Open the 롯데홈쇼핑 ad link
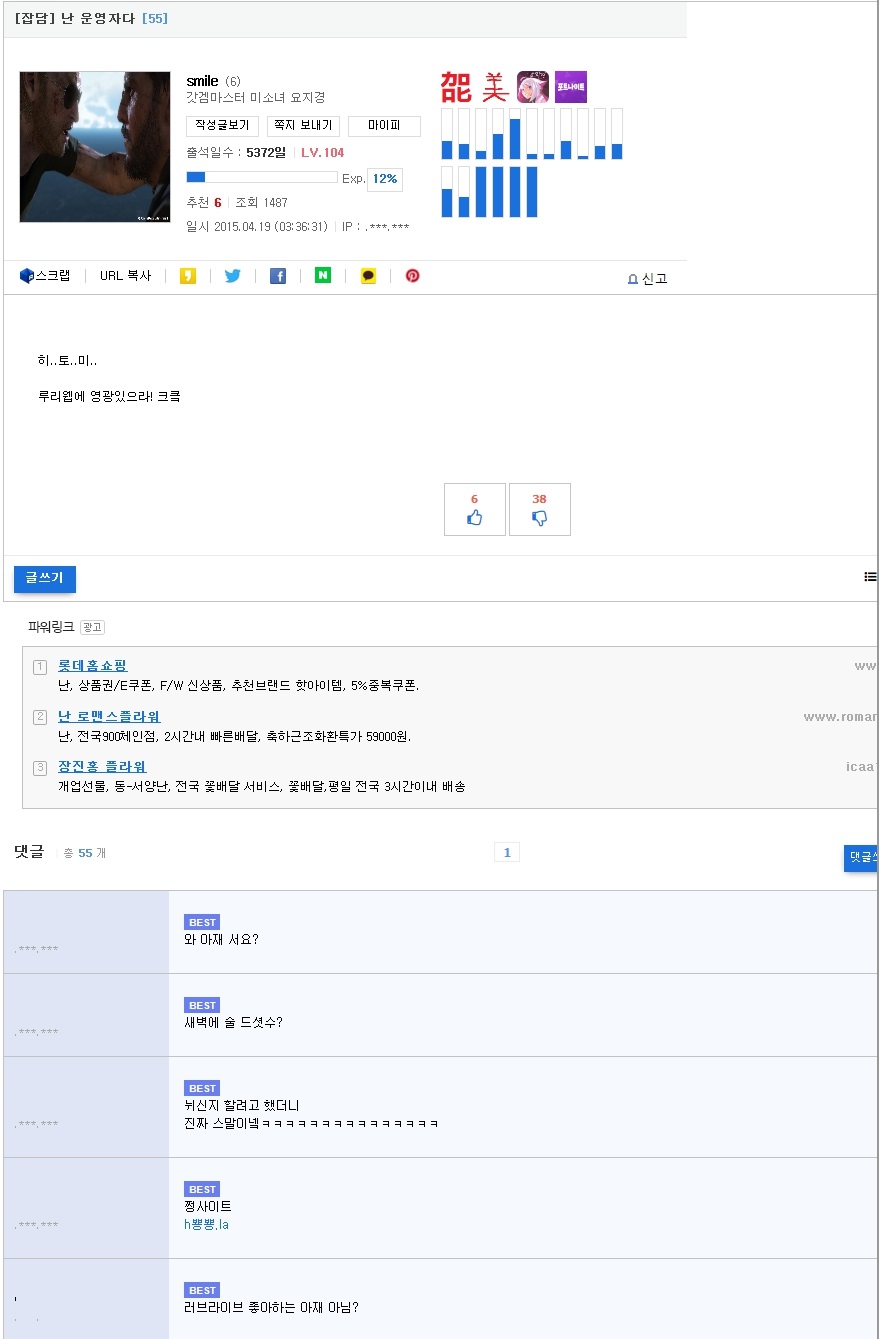The image size is (879, 1339). click(x=92, y=666)
